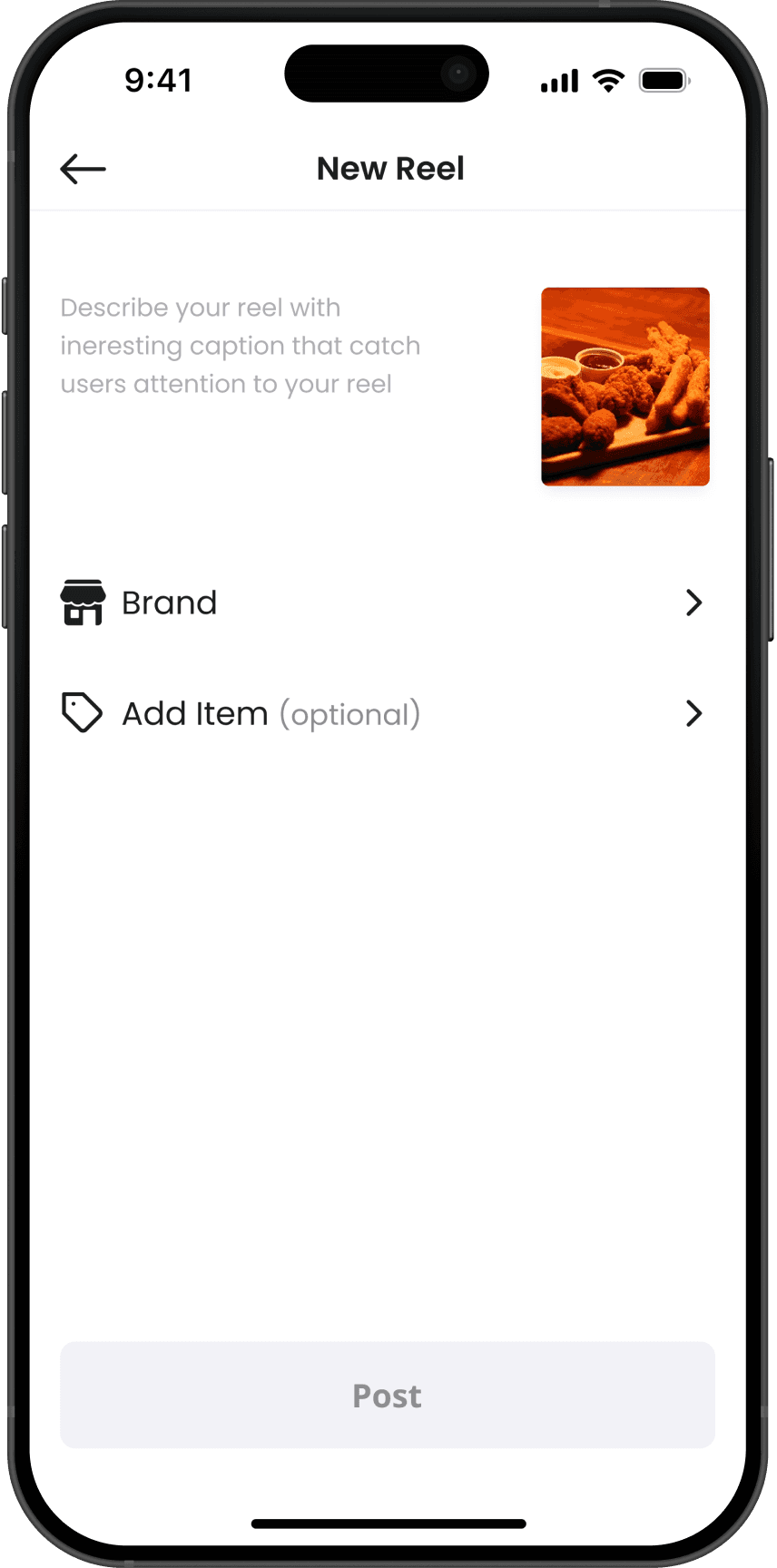The image size is (777, 1568).
Task: Go back using the arrow icon
Action: point(84,169)
